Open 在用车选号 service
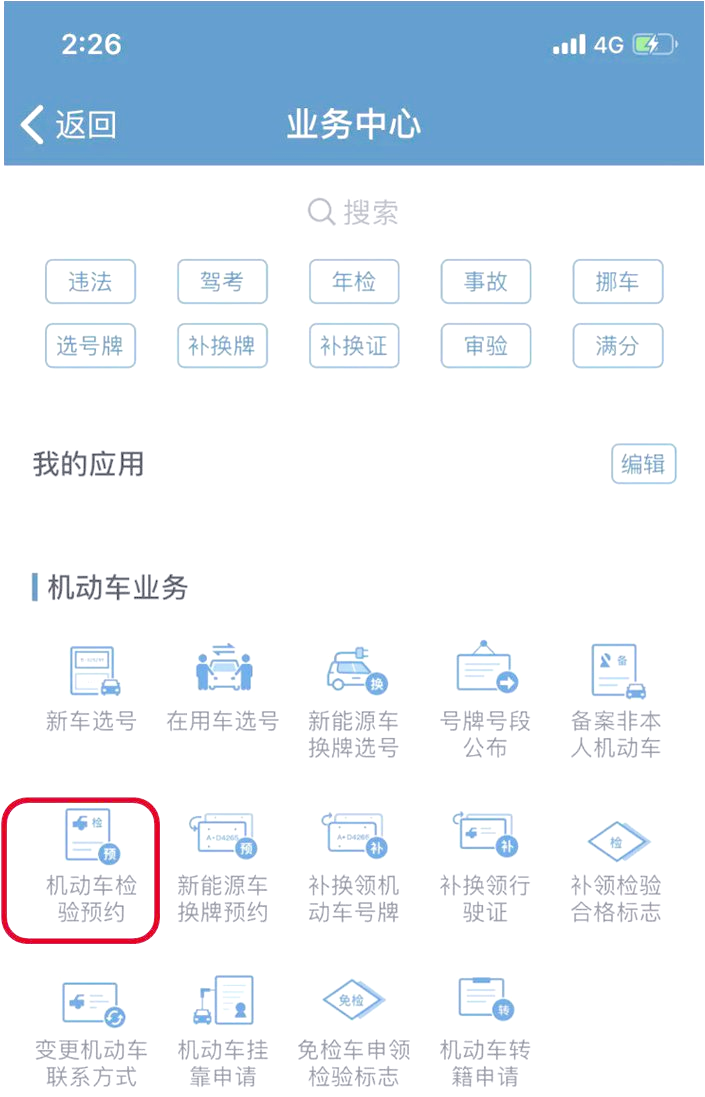705x1097 pixels. (x=222, y=690)
